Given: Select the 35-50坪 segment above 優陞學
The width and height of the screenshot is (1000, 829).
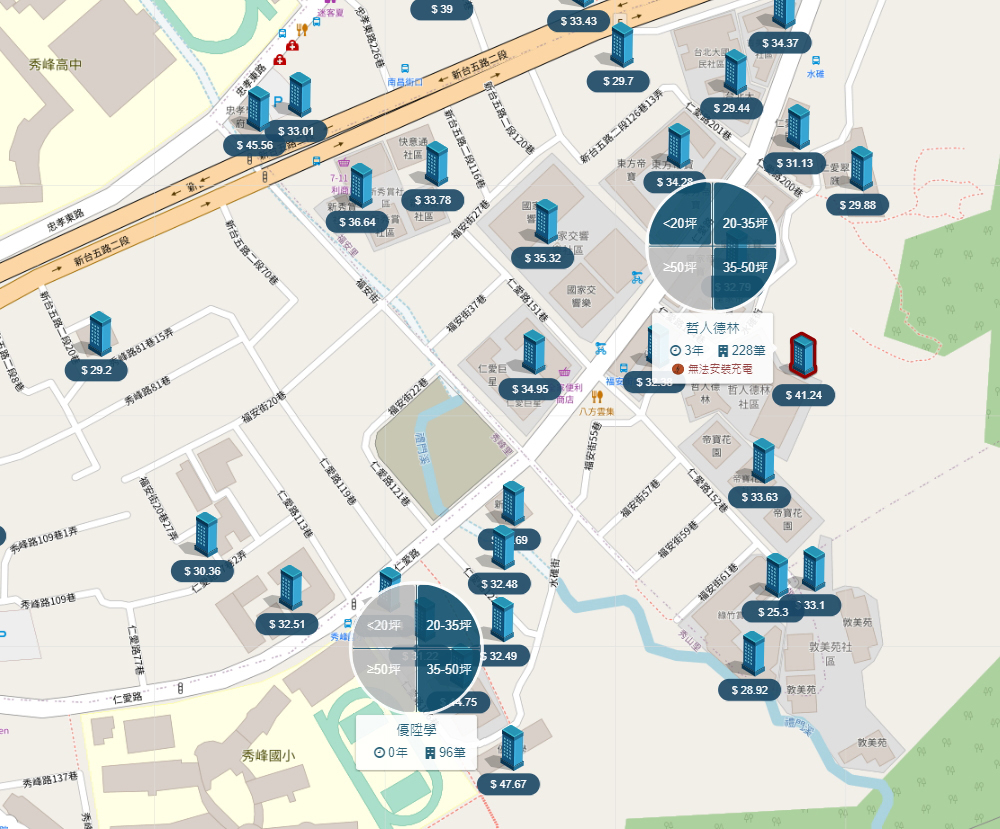Looking at the screenshot, I should pos(447,669).
